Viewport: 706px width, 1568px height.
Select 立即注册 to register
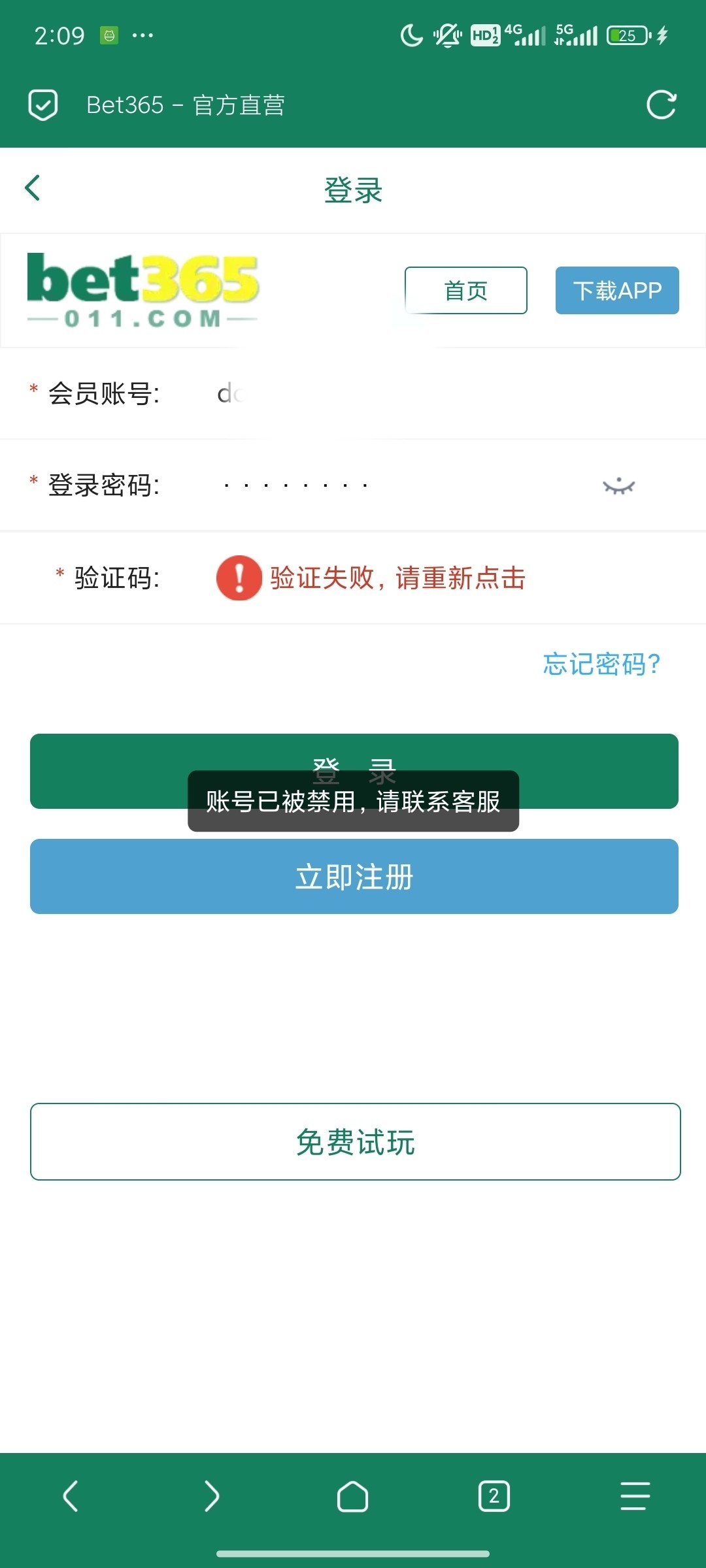[x=354, y=877]
